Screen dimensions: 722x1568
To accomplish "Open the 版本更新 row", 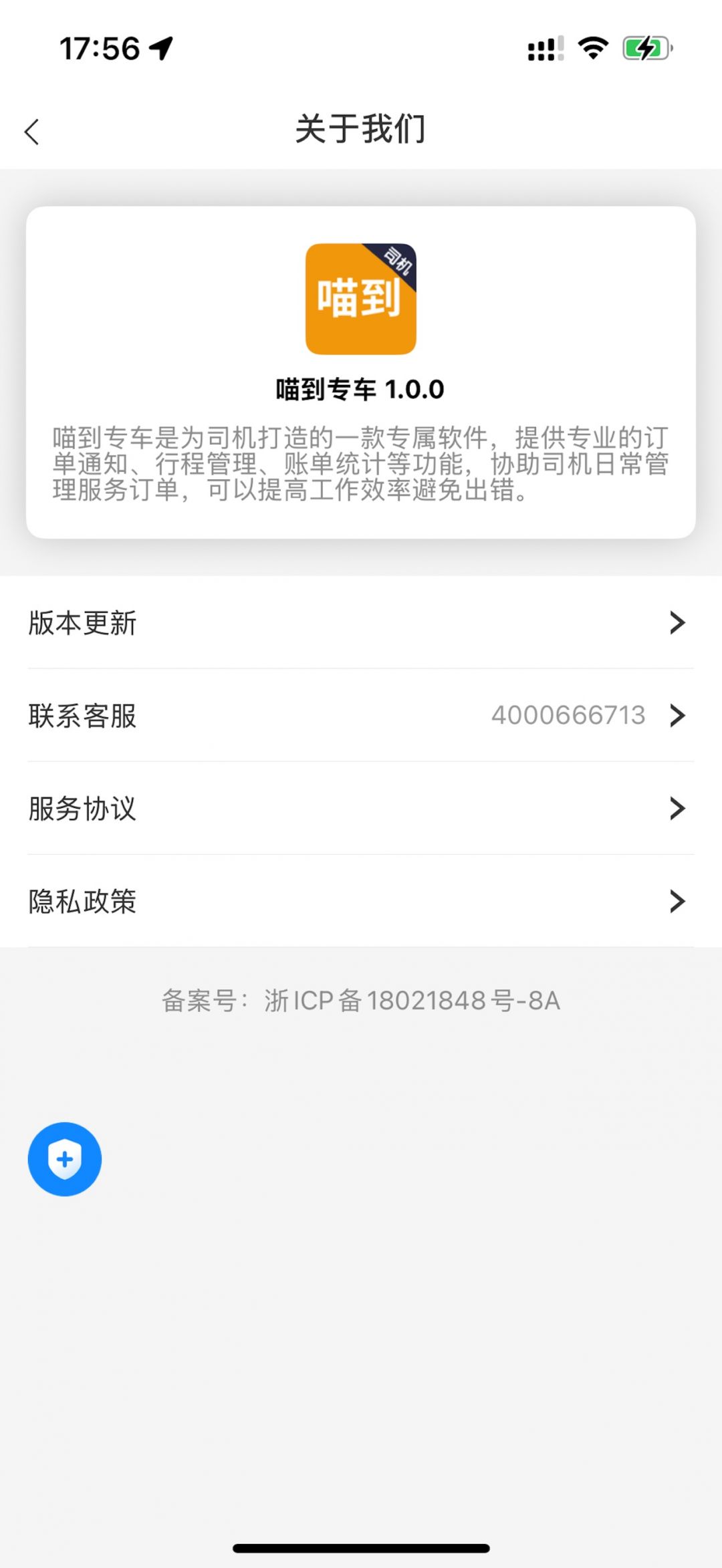I will pos(361,623).
